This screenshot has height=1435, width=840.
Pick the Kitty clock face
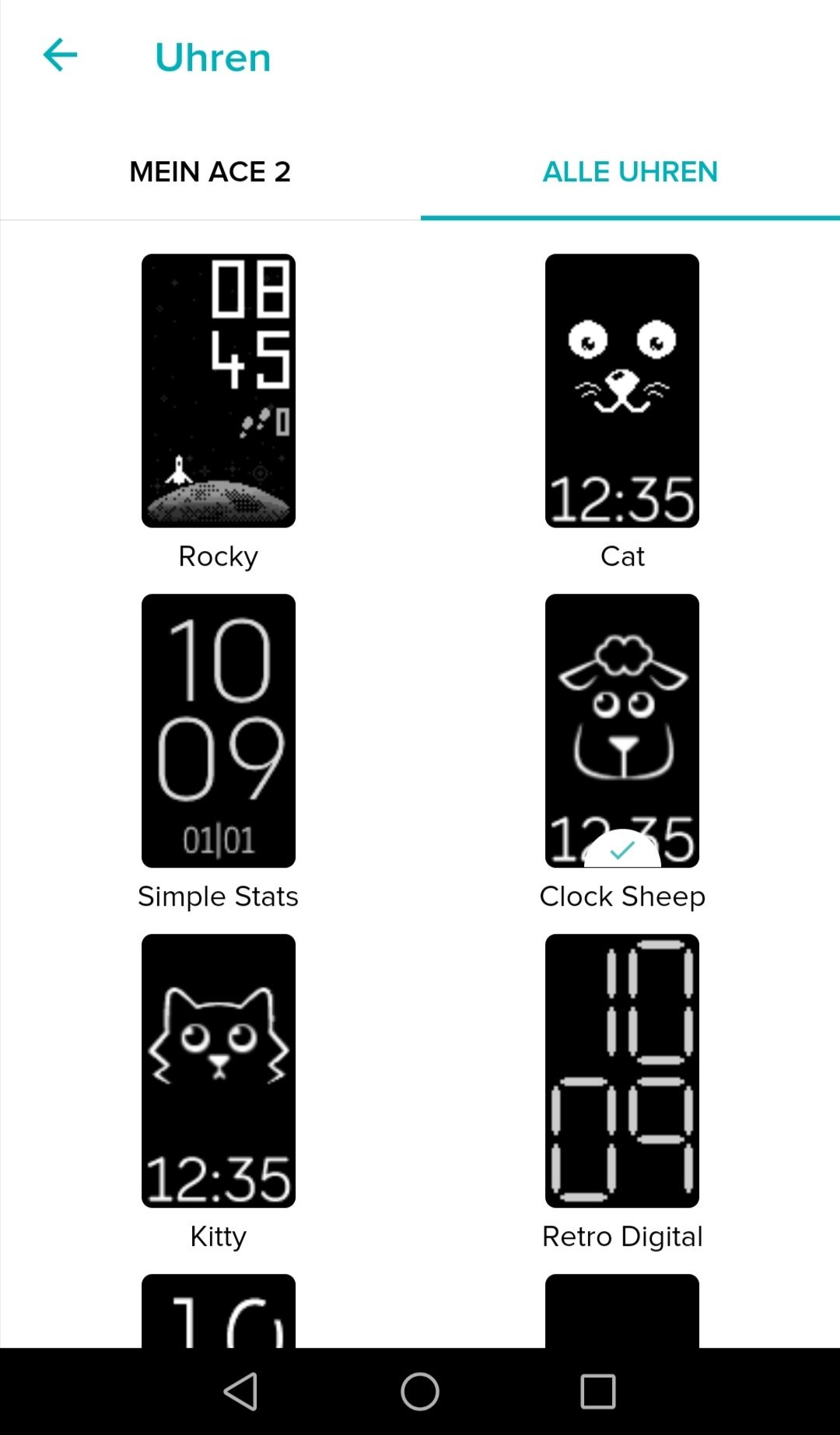point(219,1071)
